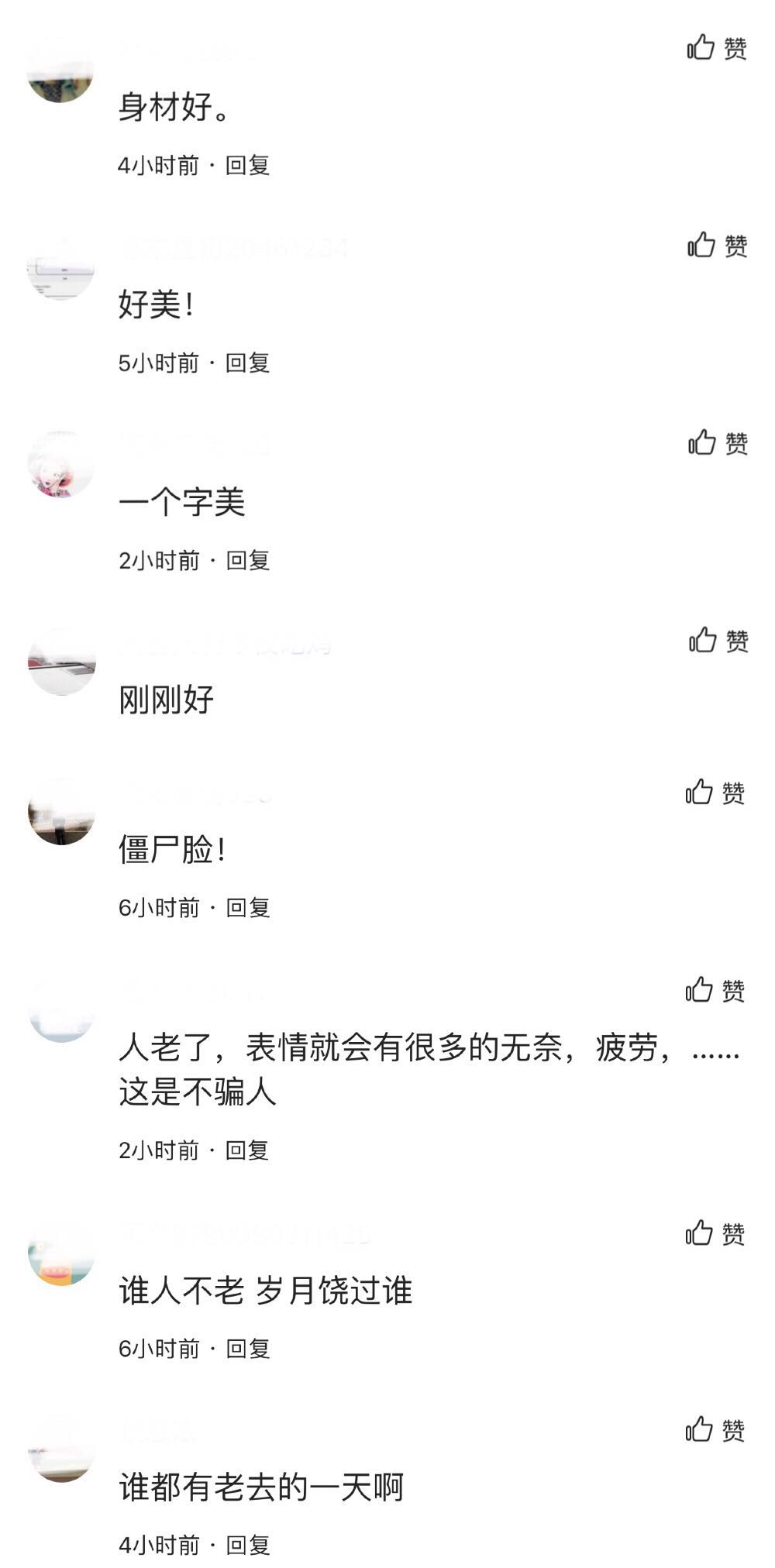The width and height of the screenshot is (775, 1568).
Task: Reply to the comment 僵尸脸!
Action: point(247,907)
